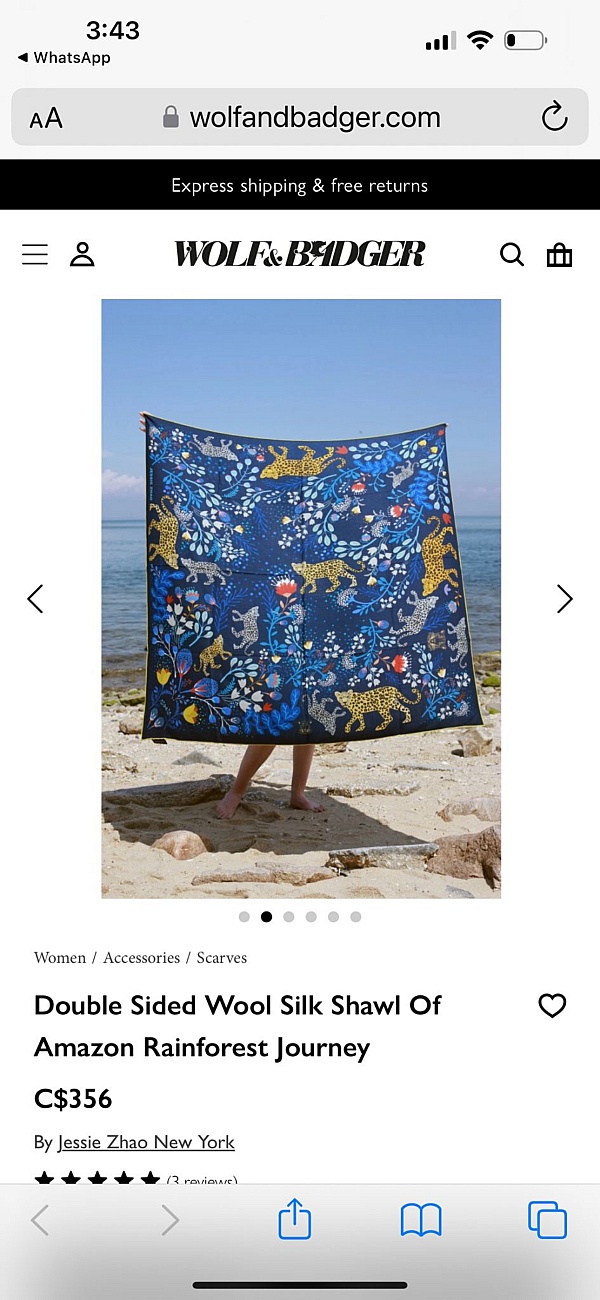Open Safari bookmarks
Image resolution: width=600 pixels, height=1300 pixels.
point(421,1221)
